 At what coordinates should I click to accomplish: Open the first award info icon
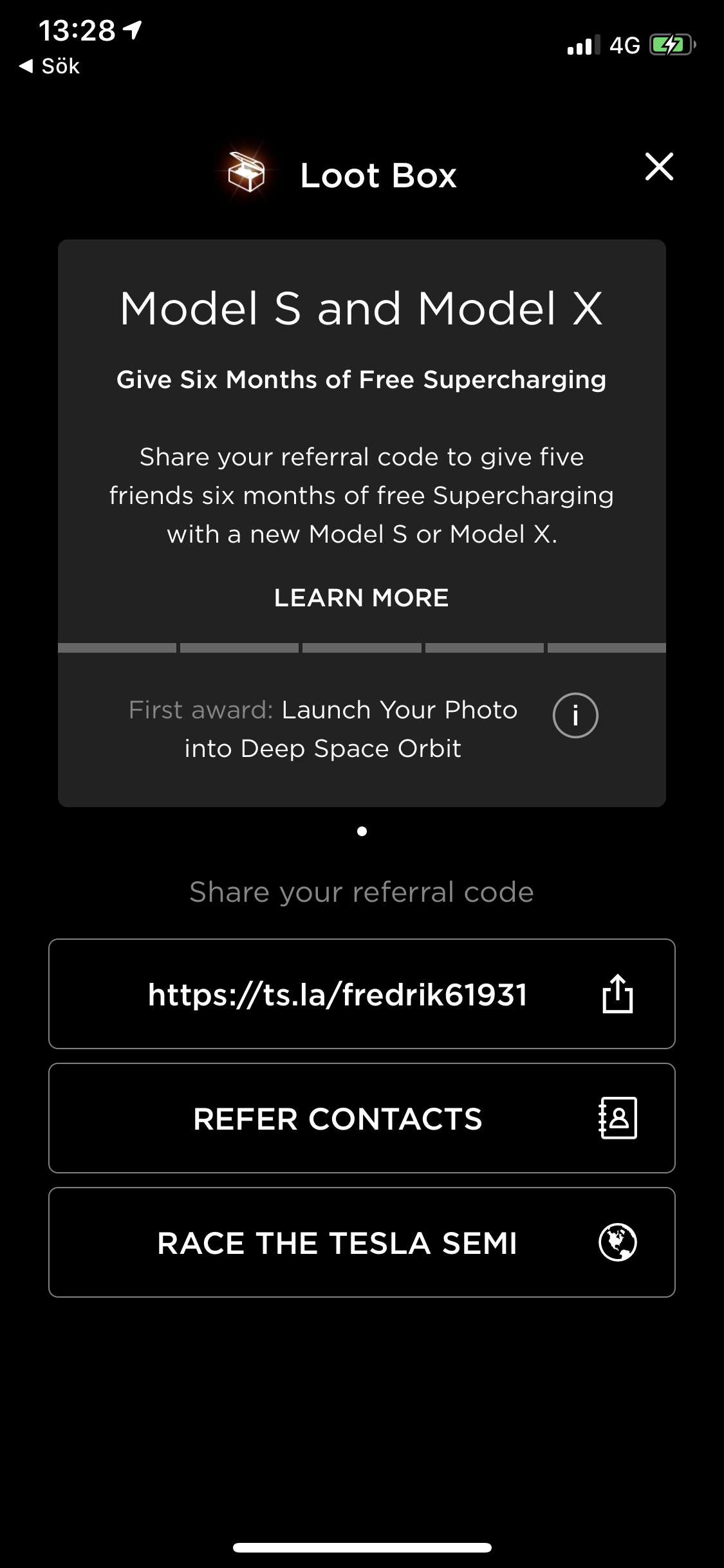[575, 715]
